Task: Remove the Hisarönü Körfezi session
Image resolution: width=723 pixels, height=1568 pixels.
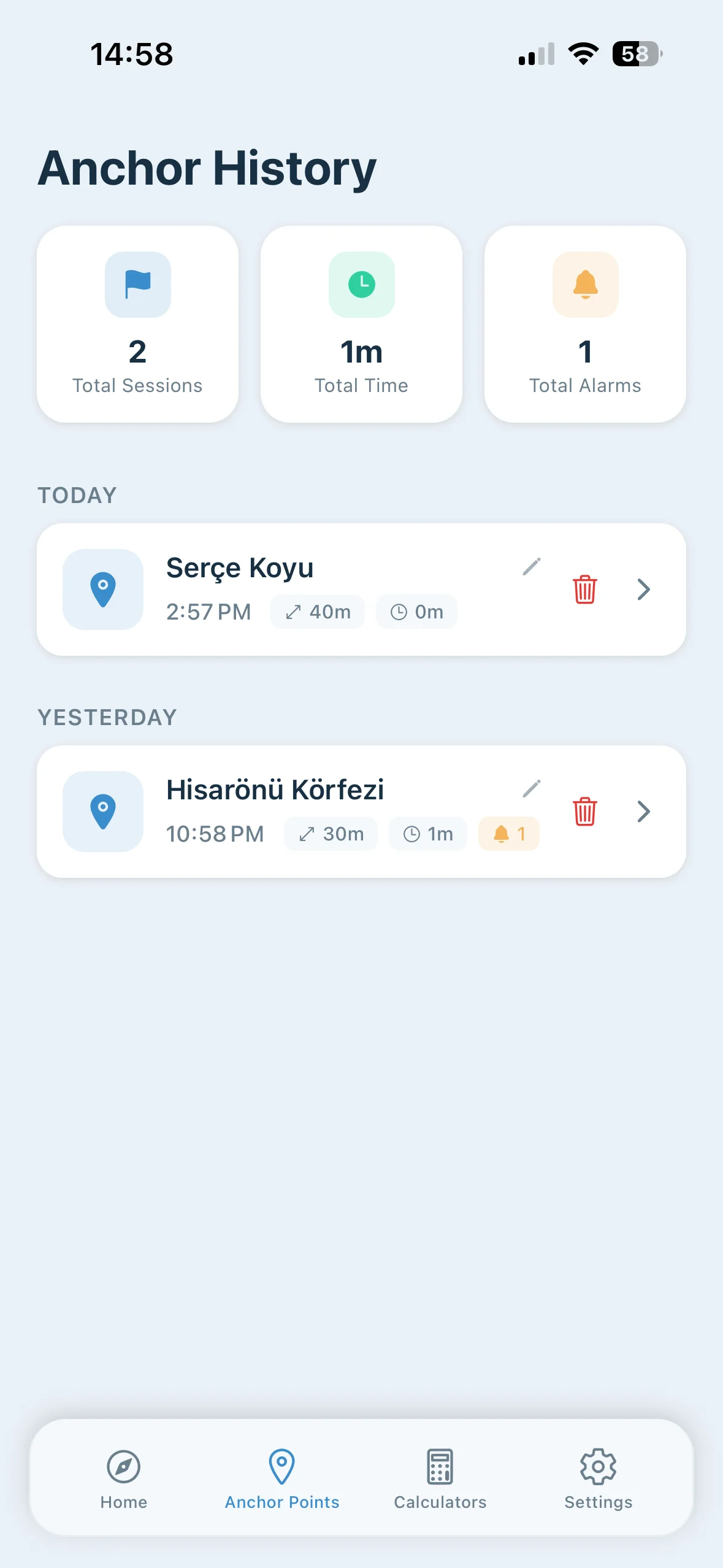Action: 584,812
